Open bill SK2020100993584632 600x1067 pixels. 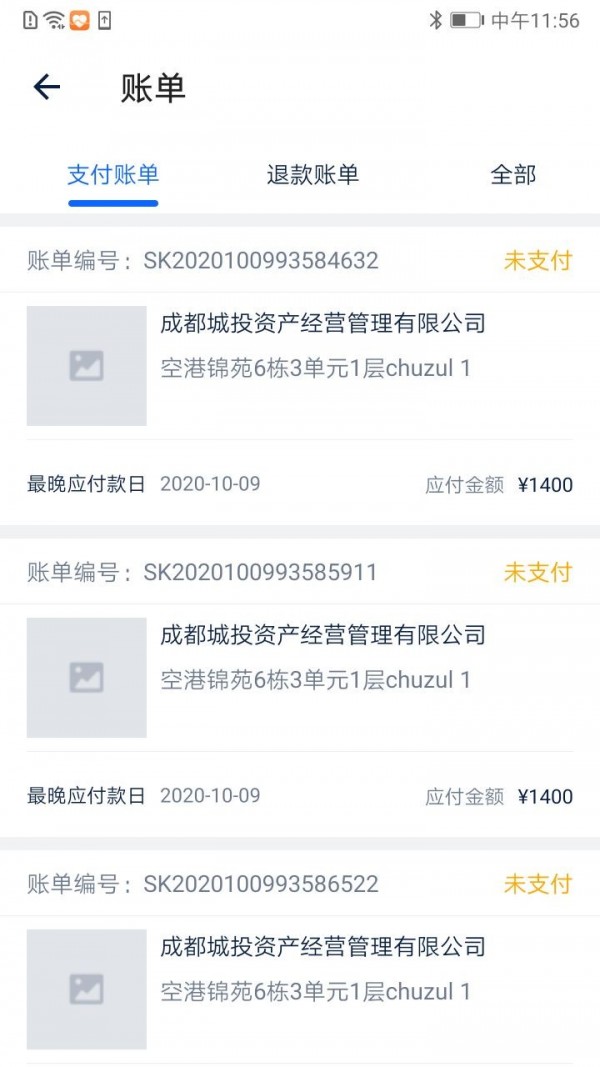300,375
